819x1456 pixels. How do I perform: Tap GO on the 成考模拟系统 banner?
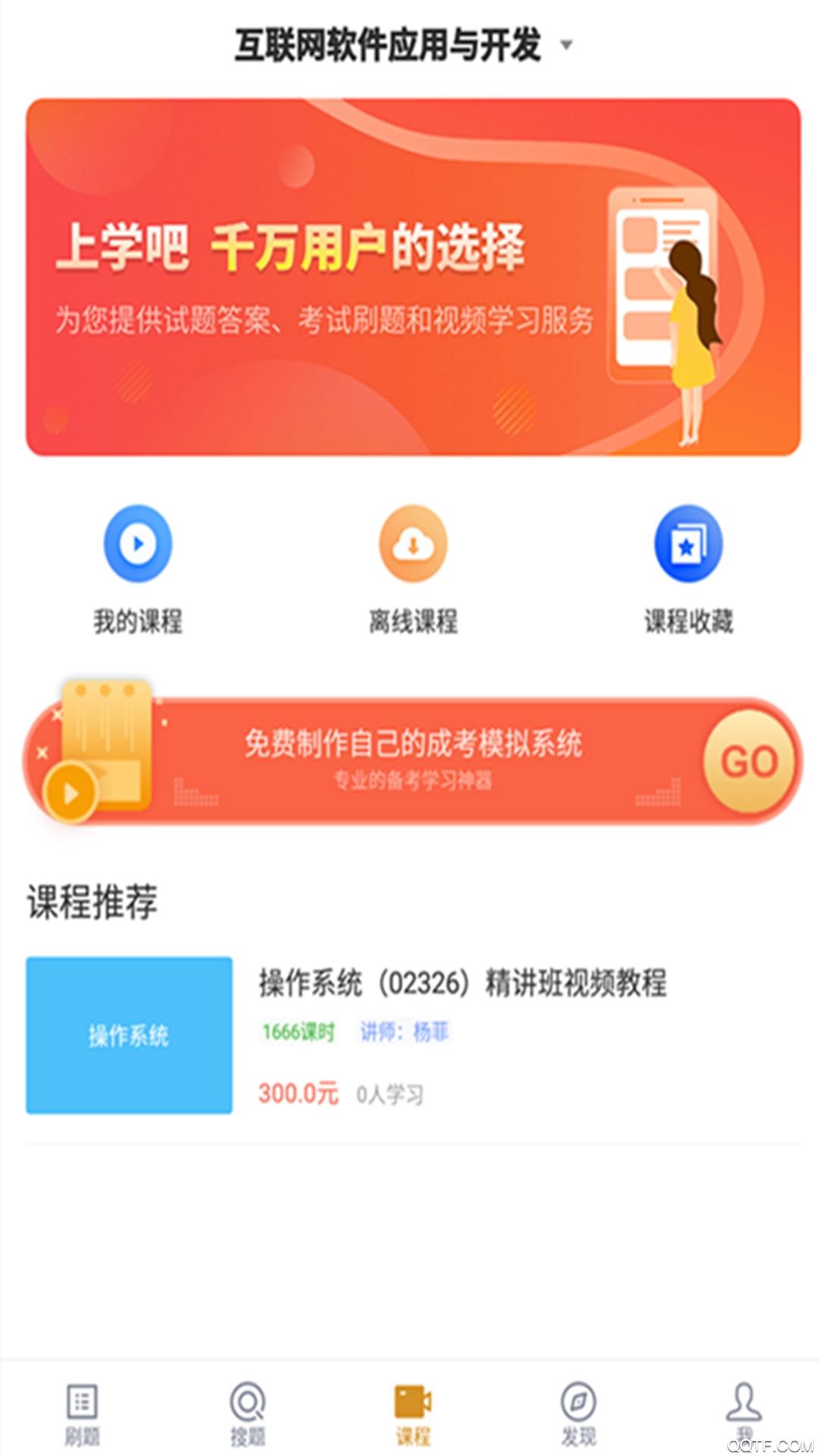coord(748,761)
